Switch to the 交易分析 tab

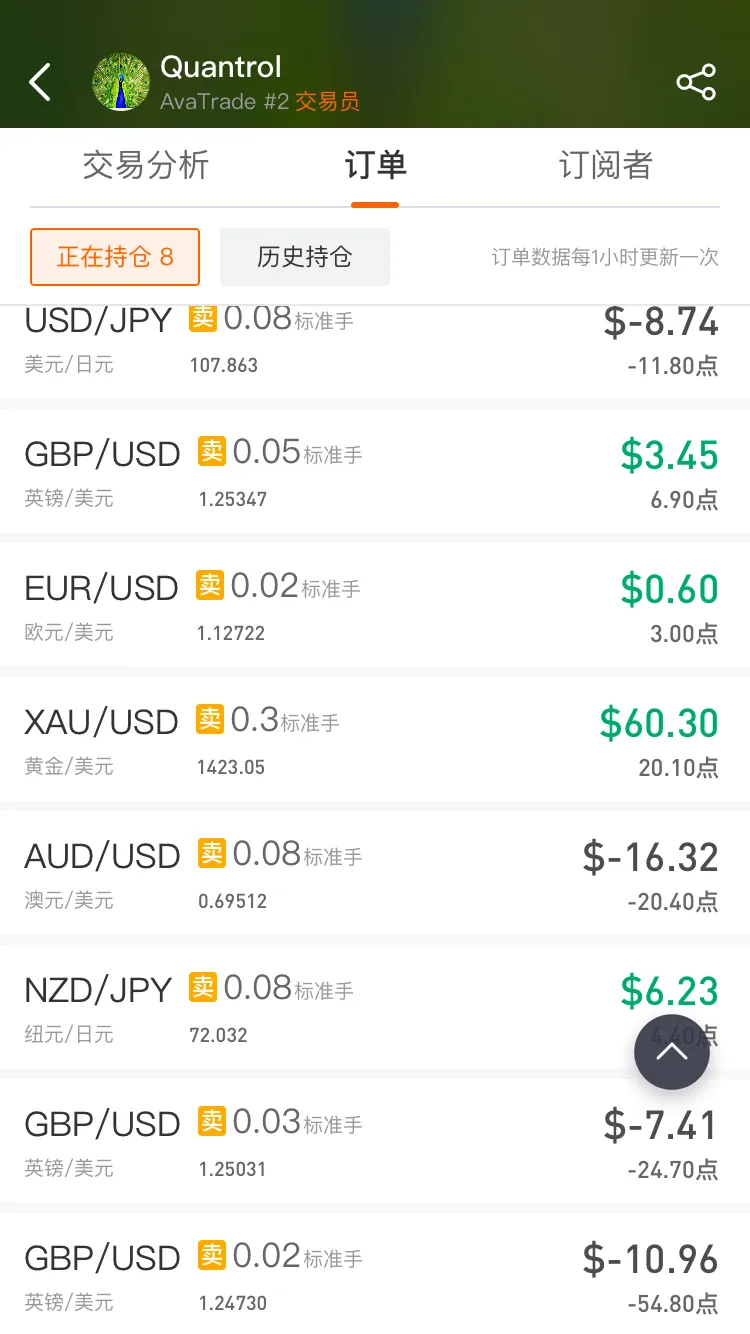146,165
